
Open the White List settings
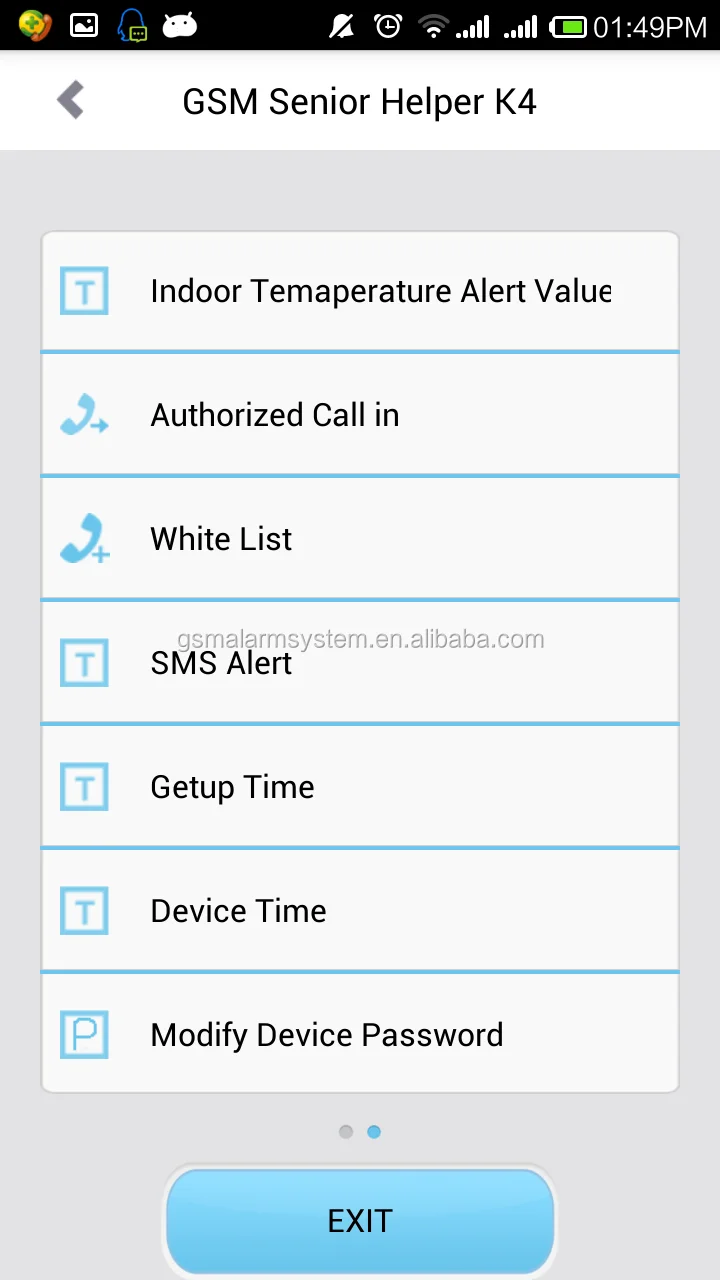(360, 539)
